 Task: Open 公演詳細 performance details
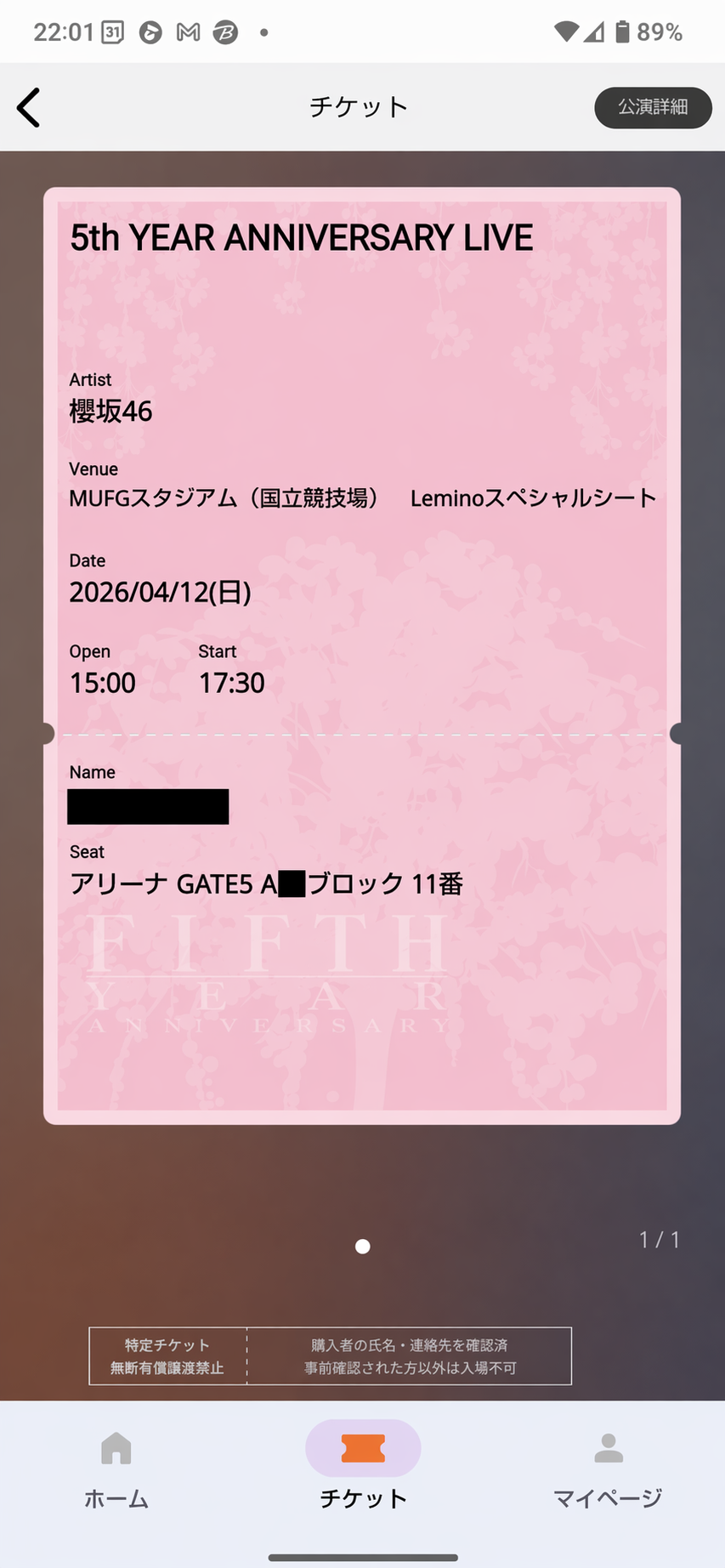[x=652, y=107]
